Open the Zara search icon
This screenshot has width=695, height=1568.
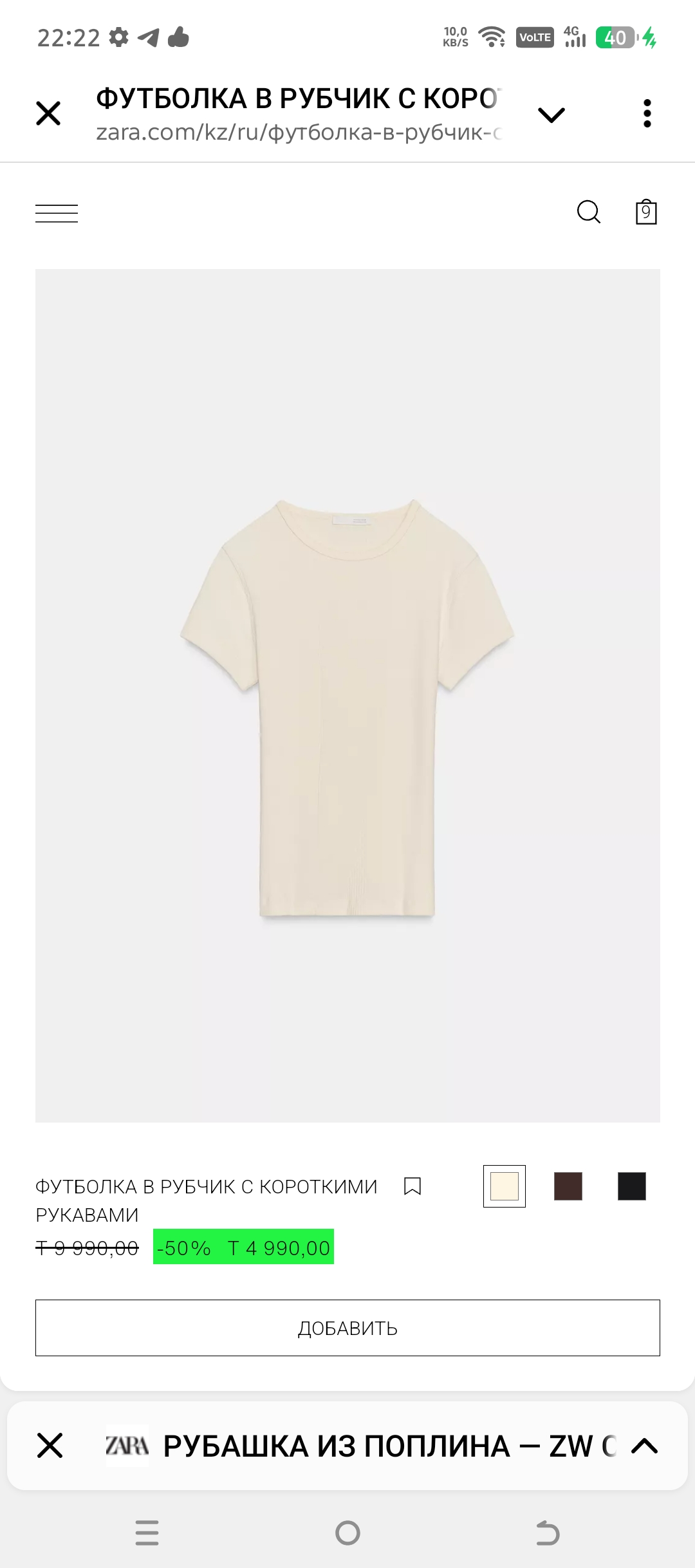[588, 212]
